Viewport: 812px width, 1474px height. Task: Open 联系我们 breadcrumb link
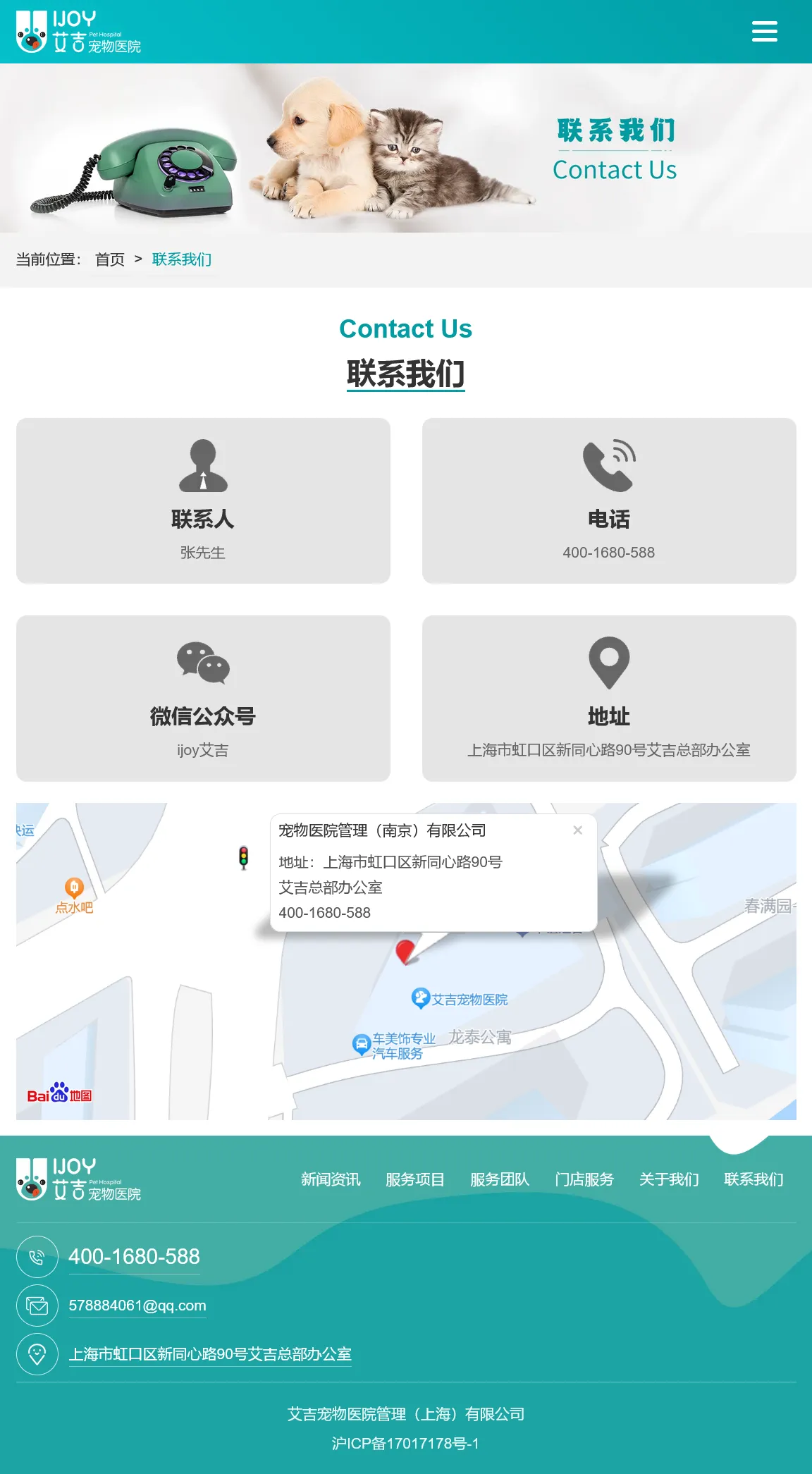point(182,259)
